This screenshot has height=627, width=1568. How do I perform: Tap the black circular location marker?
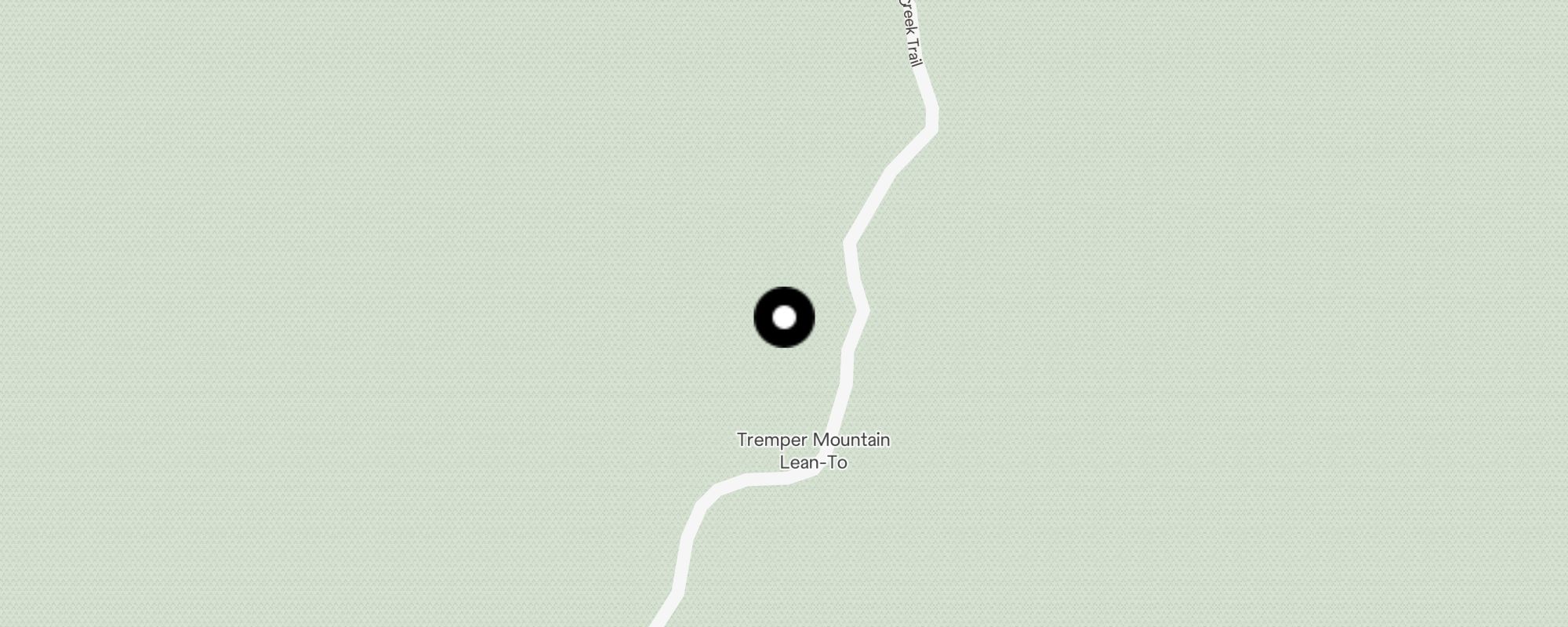coord(784,317)
